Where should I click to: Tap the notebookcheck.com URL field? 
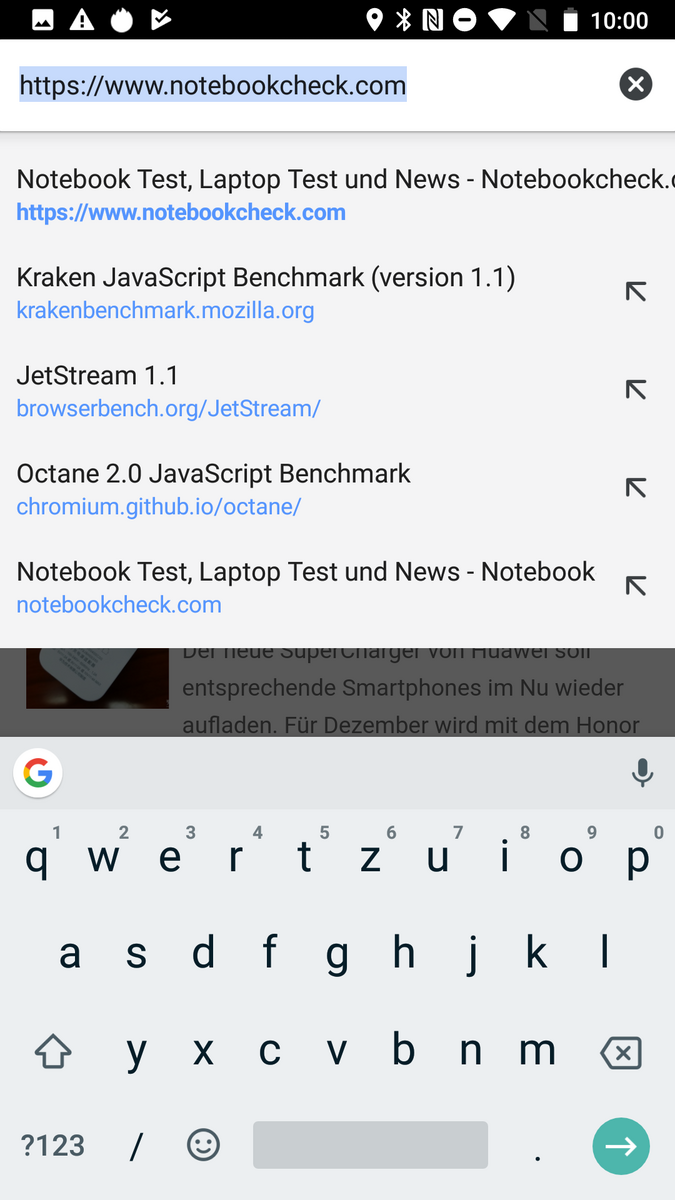coord(300,85)
